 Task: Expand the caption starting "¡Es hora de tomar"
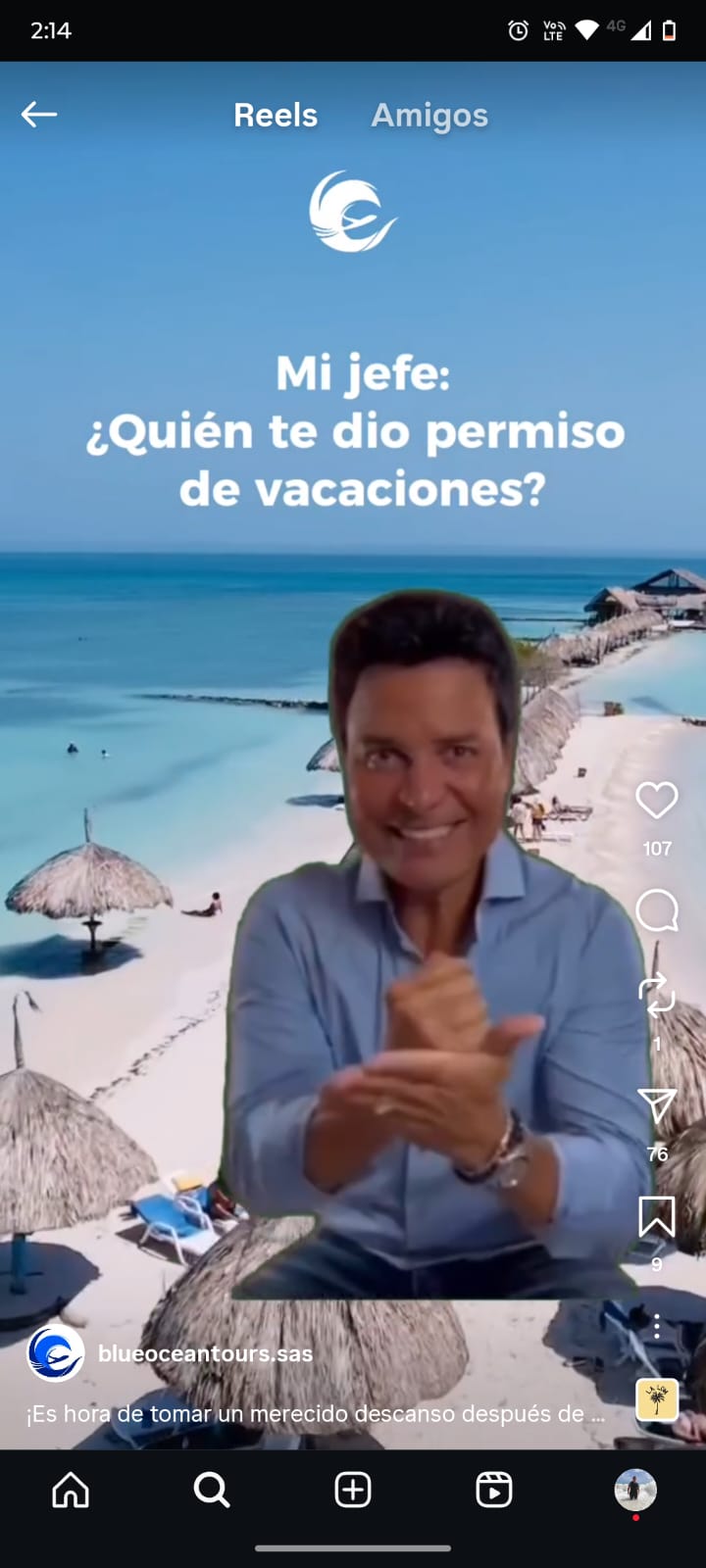click(x=316, y=1414)
